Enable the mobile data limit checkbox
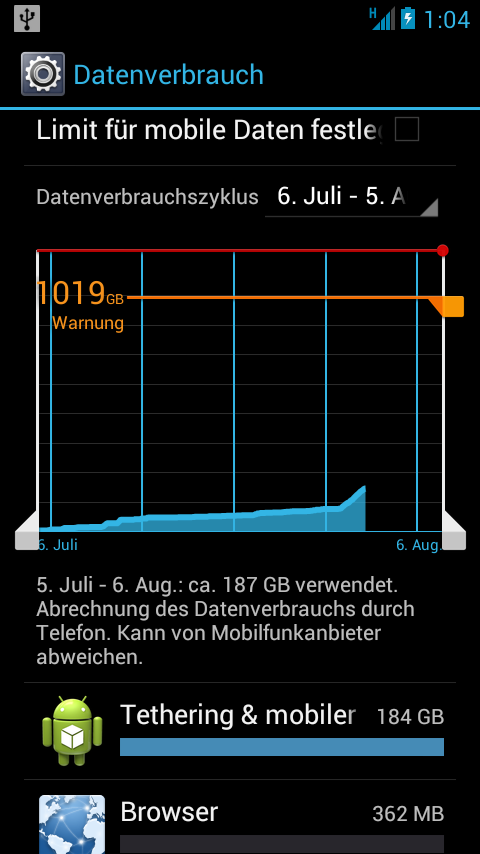The width and height of the screenshot is (480, 854). point(406,130)
